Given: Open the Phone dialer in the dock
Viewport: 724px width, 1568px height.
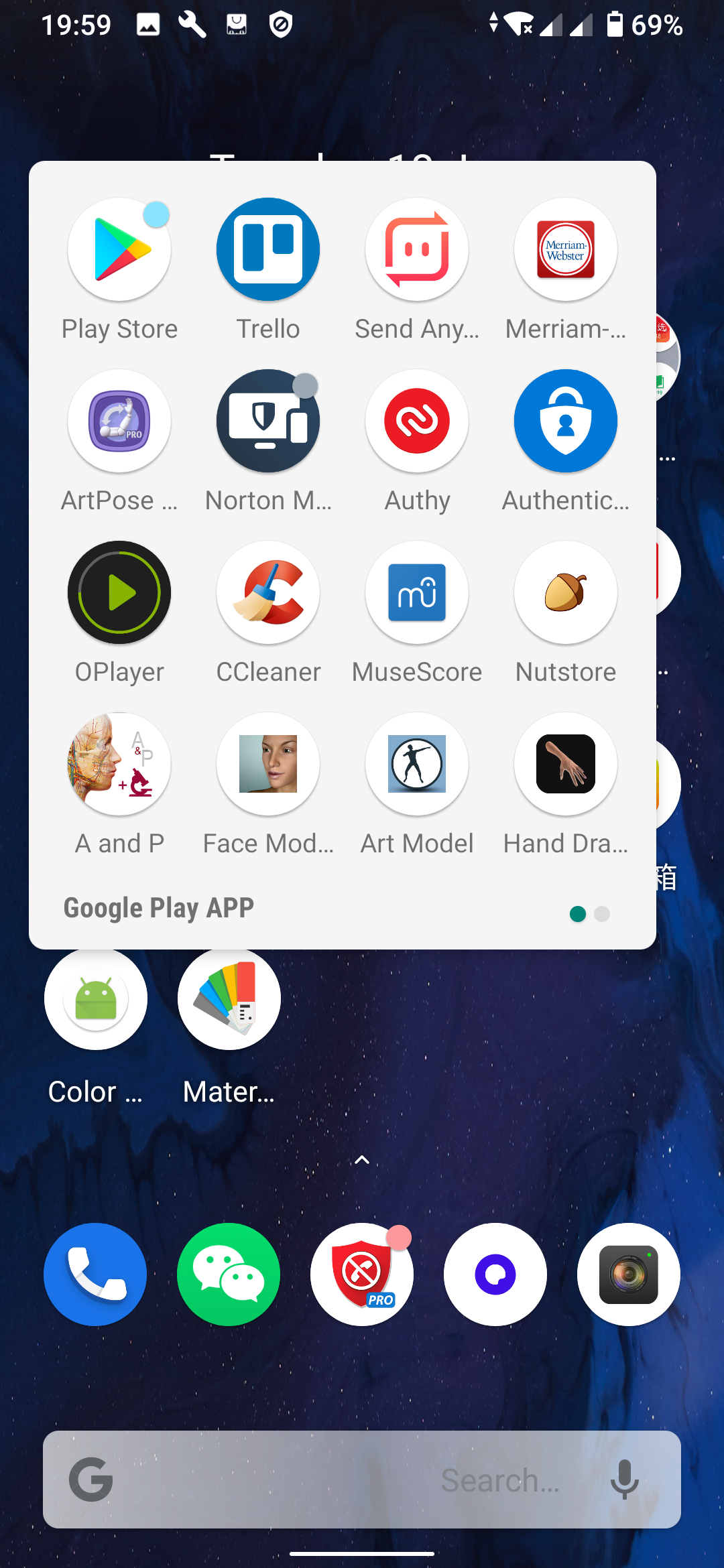Looking at the screenshot, I should (95, 1275).
